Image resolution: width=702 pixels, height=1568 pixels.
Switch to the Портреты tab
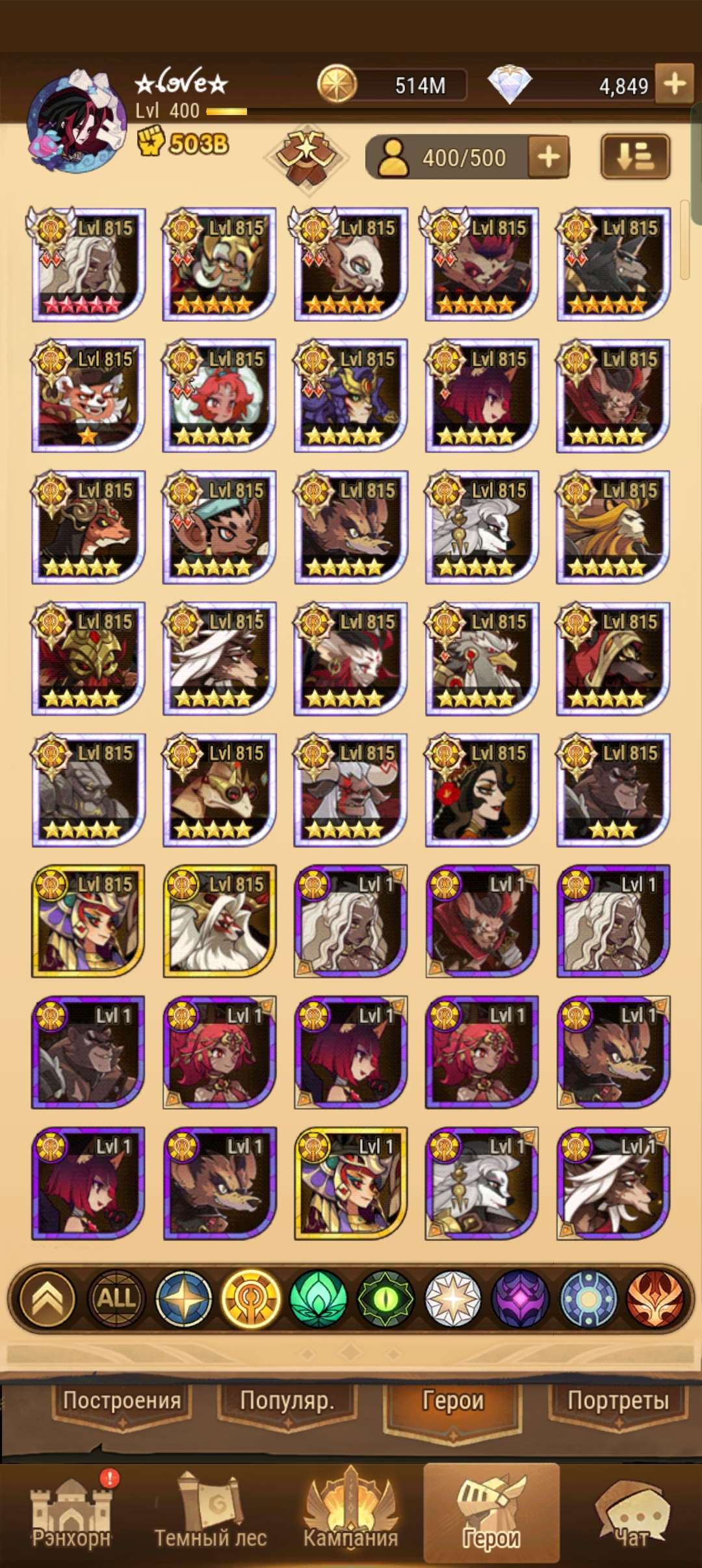617,1401
